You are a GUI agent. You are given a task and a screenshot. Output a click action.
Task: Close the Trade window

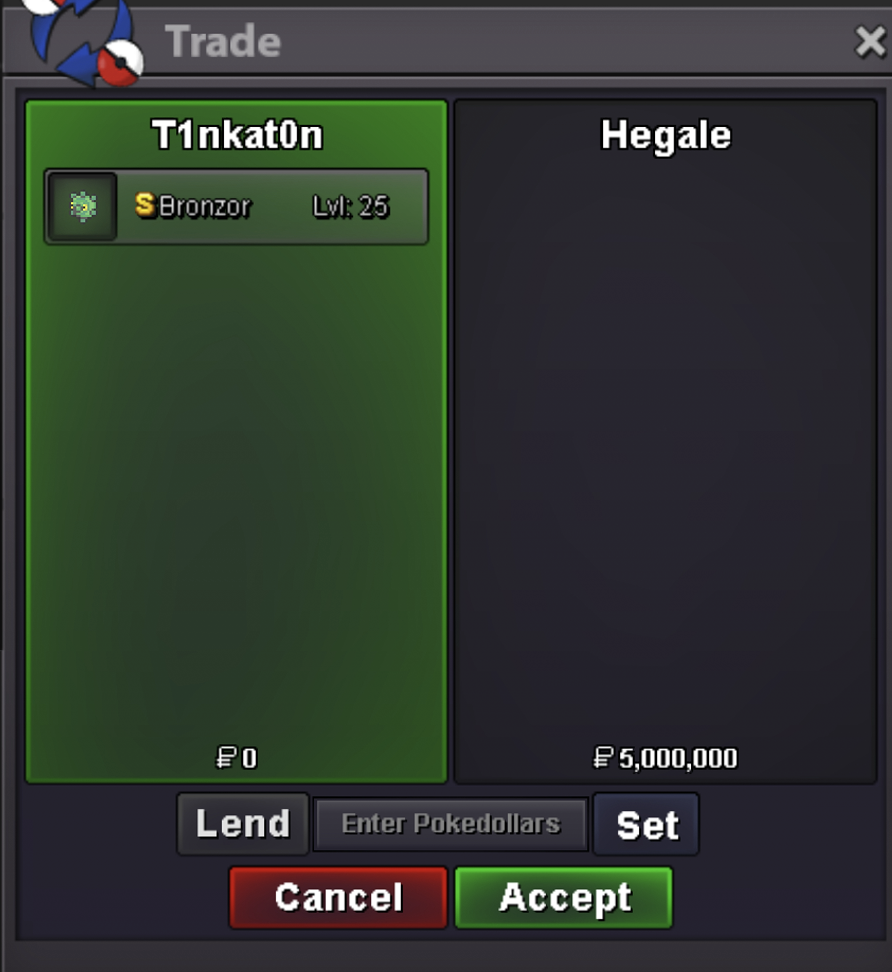tap(870, 41)
